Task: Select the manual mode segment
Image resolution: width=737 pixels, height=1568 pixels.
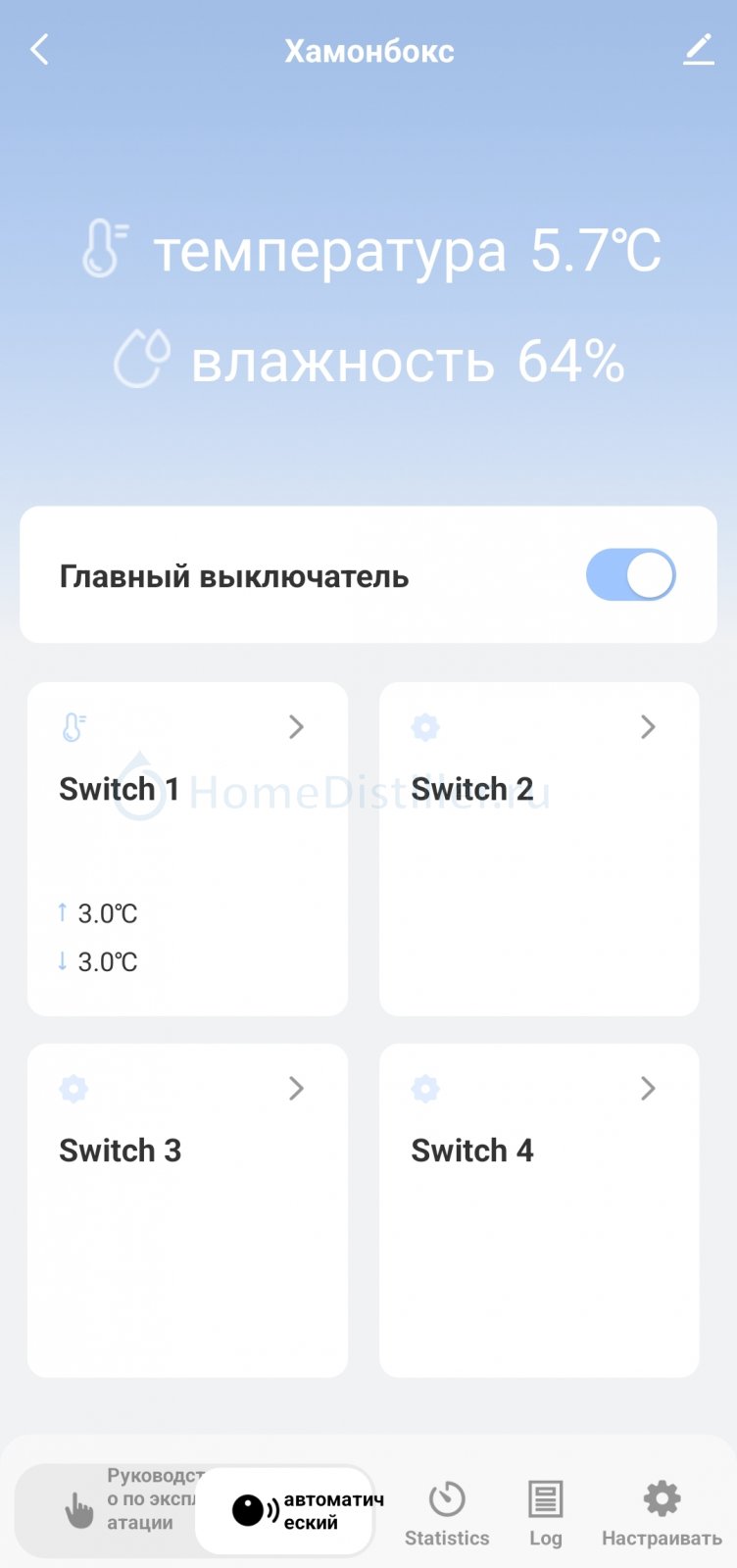Action: click(106, 1511)
